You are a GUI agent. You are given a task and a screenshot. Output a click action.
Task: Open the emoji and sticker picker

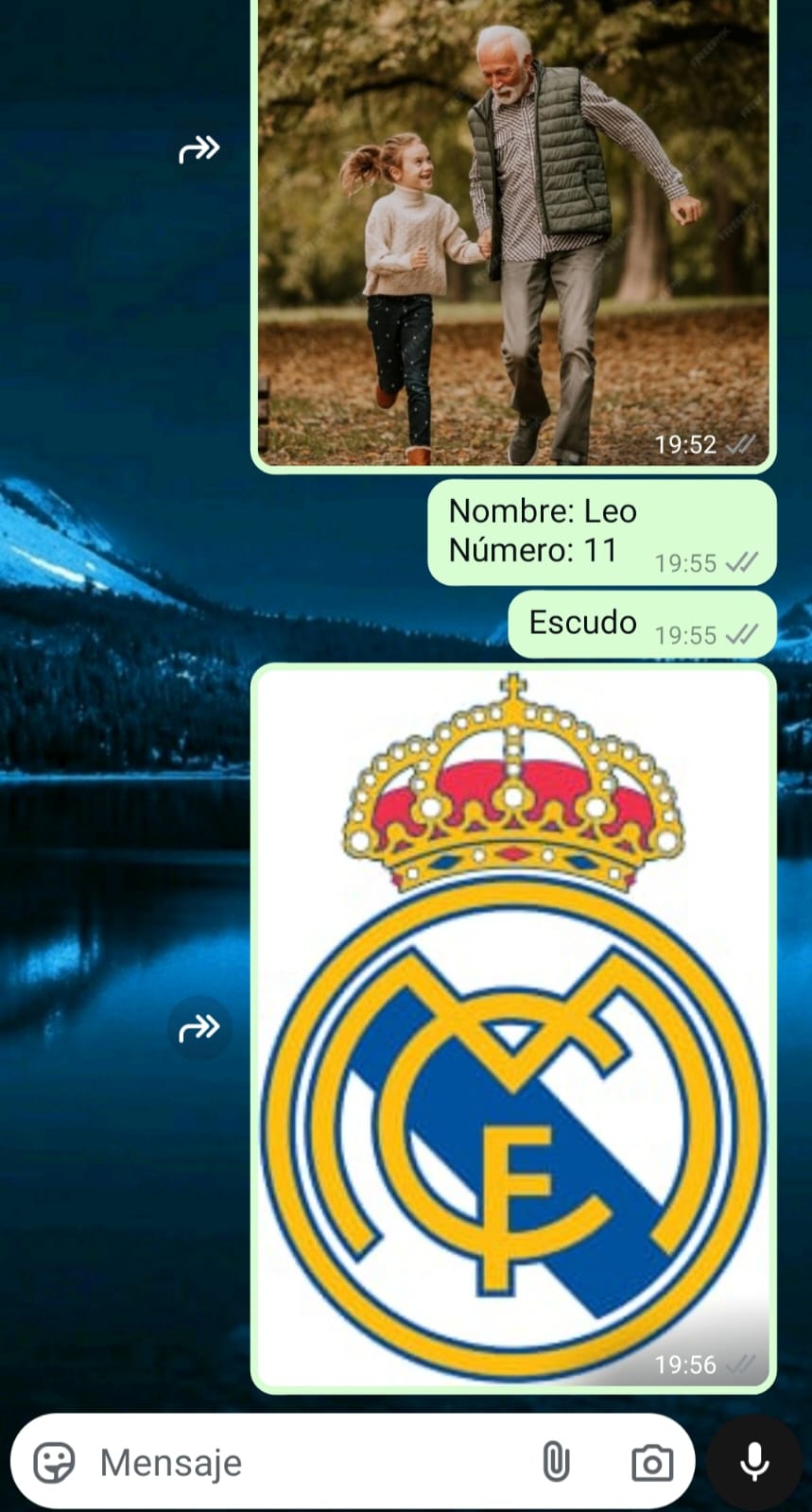54,1463
